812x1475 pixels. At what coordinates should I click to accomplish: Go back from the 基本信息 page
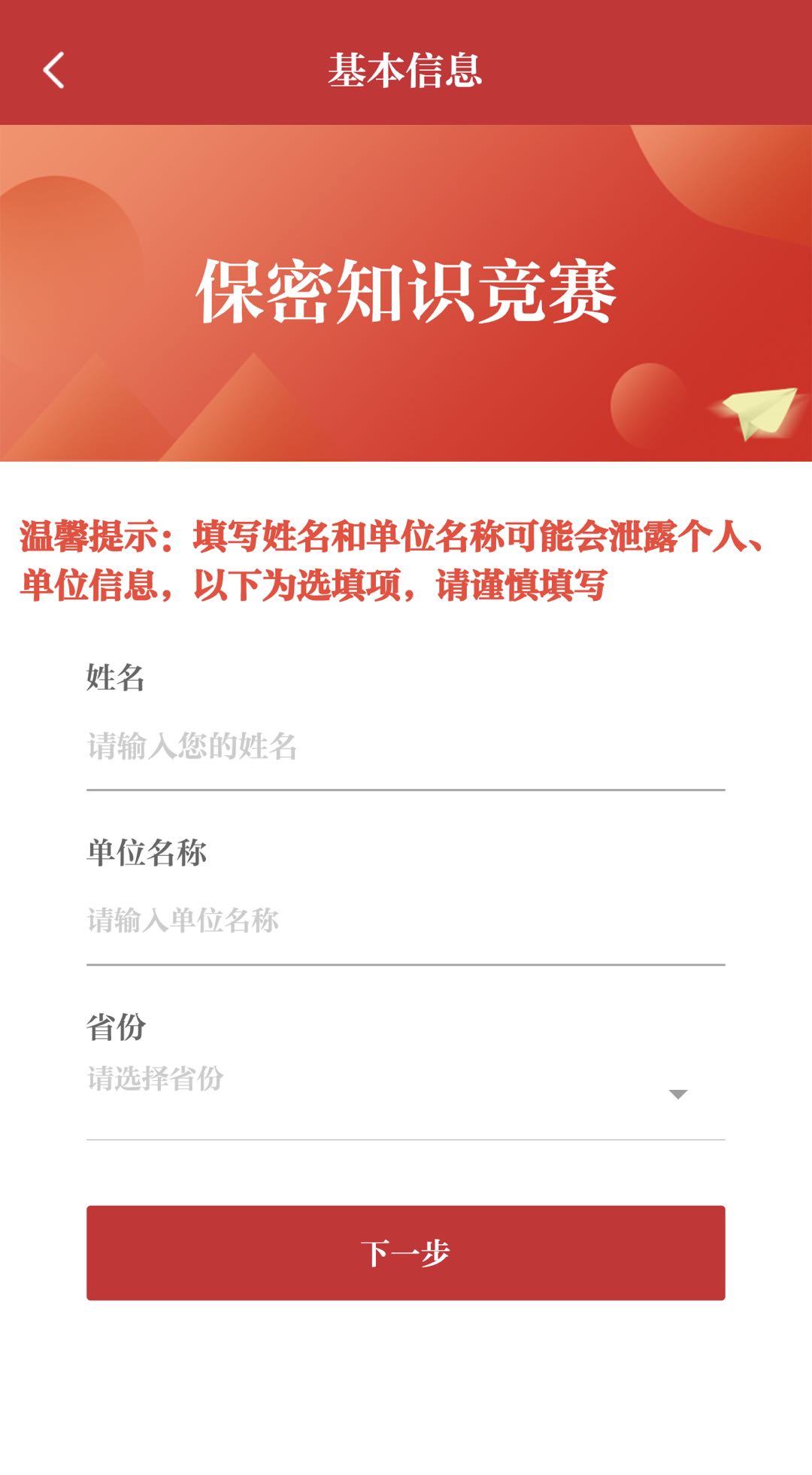coord(54,71)
